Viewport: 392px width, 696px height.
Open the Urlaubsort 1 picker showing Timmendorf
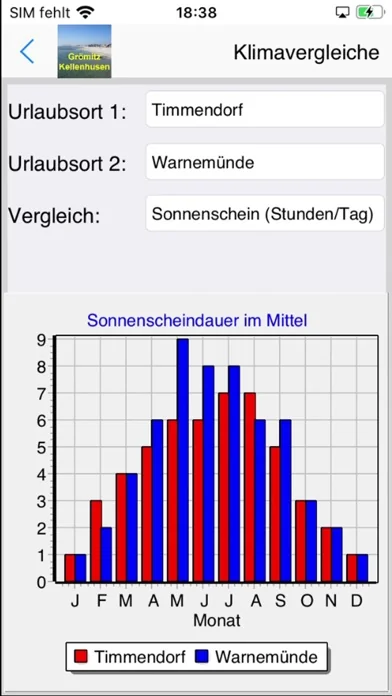pos(265,110)
